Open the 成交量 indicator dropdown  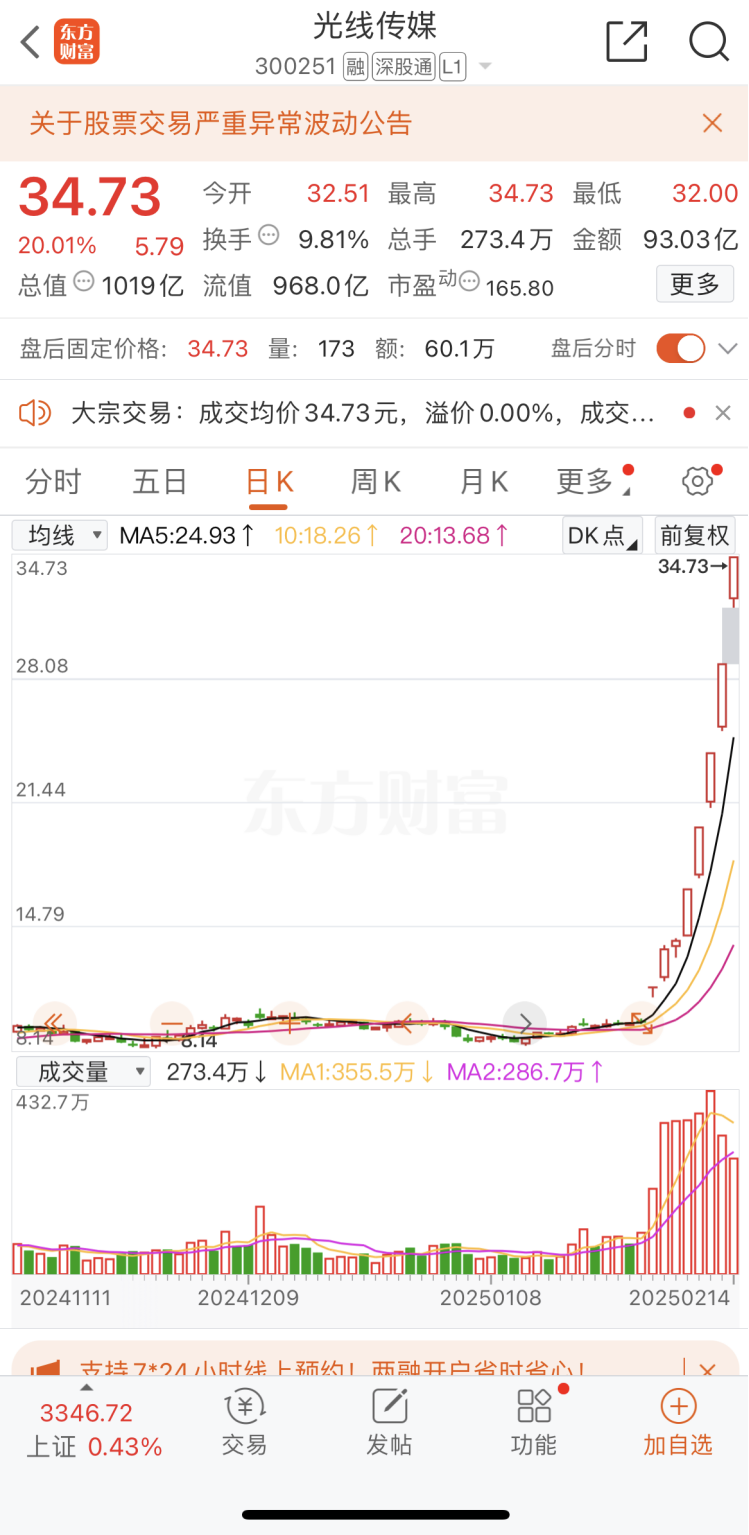tap(81, 1072)
